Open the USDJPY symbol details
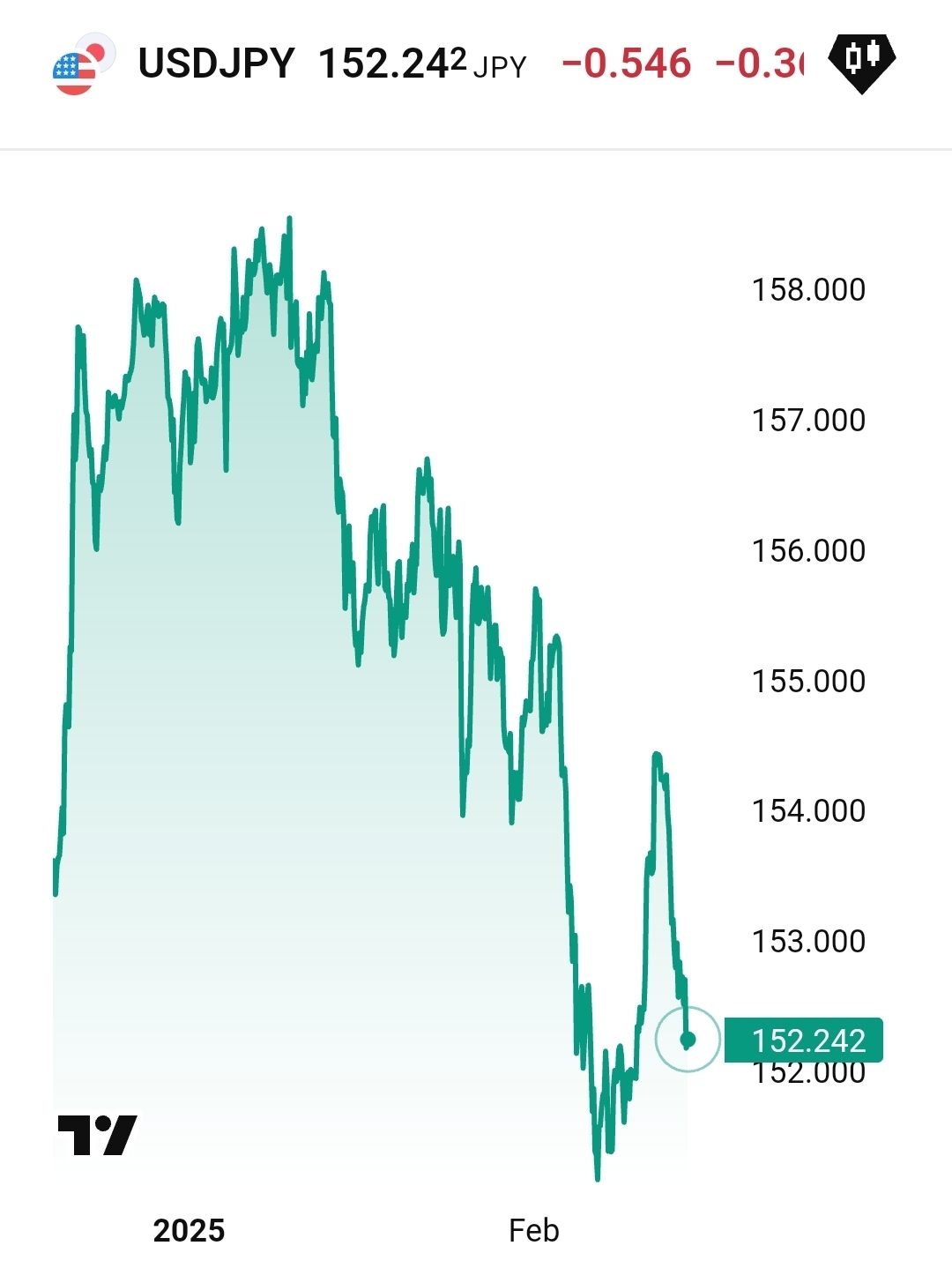 216,63
